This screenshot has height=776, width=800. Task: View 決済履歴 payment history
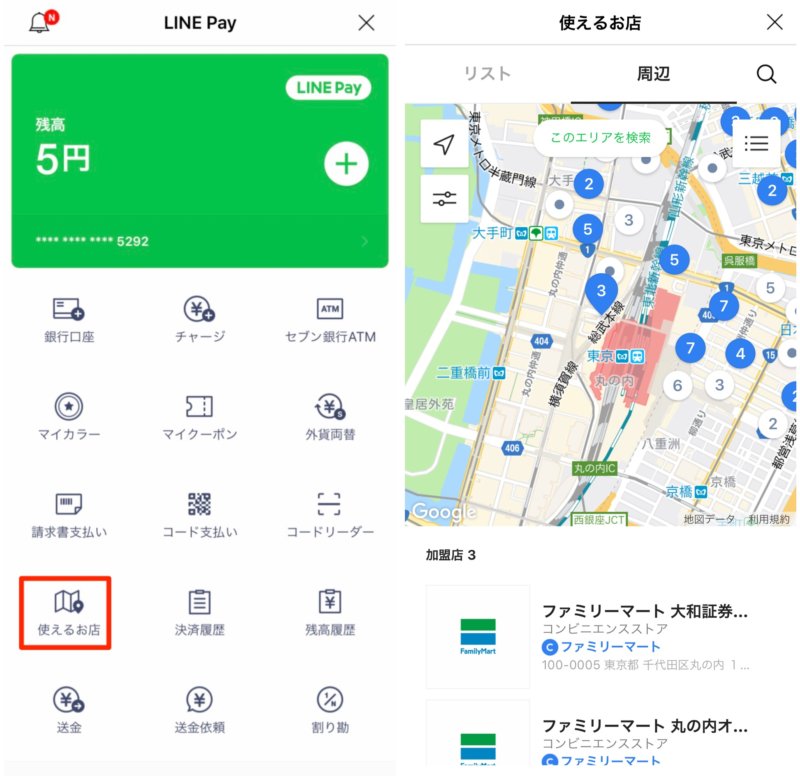pos(199,613)
